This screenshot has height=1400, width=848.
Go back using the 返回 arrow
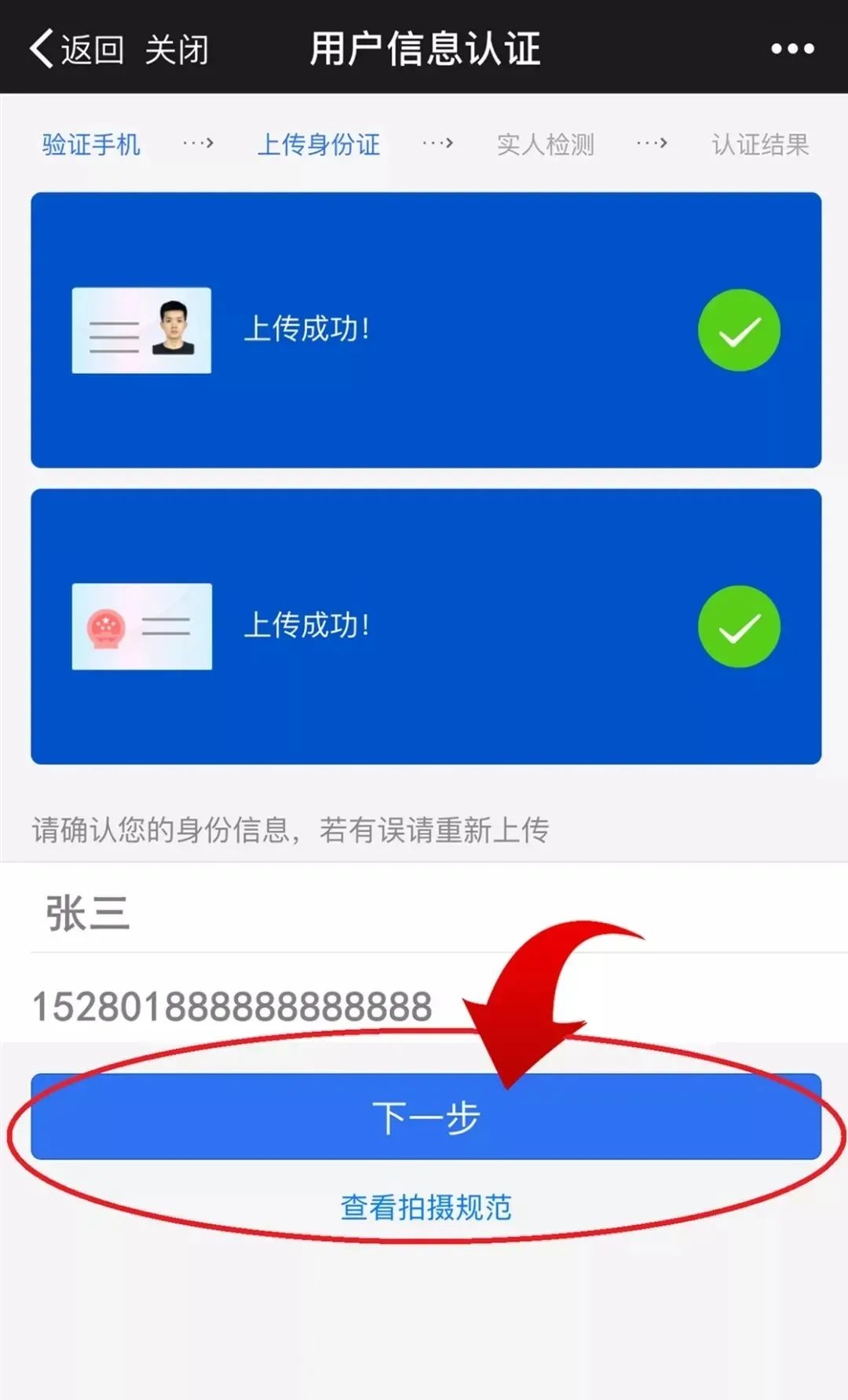pyautogui.click(x=75, y=49)
